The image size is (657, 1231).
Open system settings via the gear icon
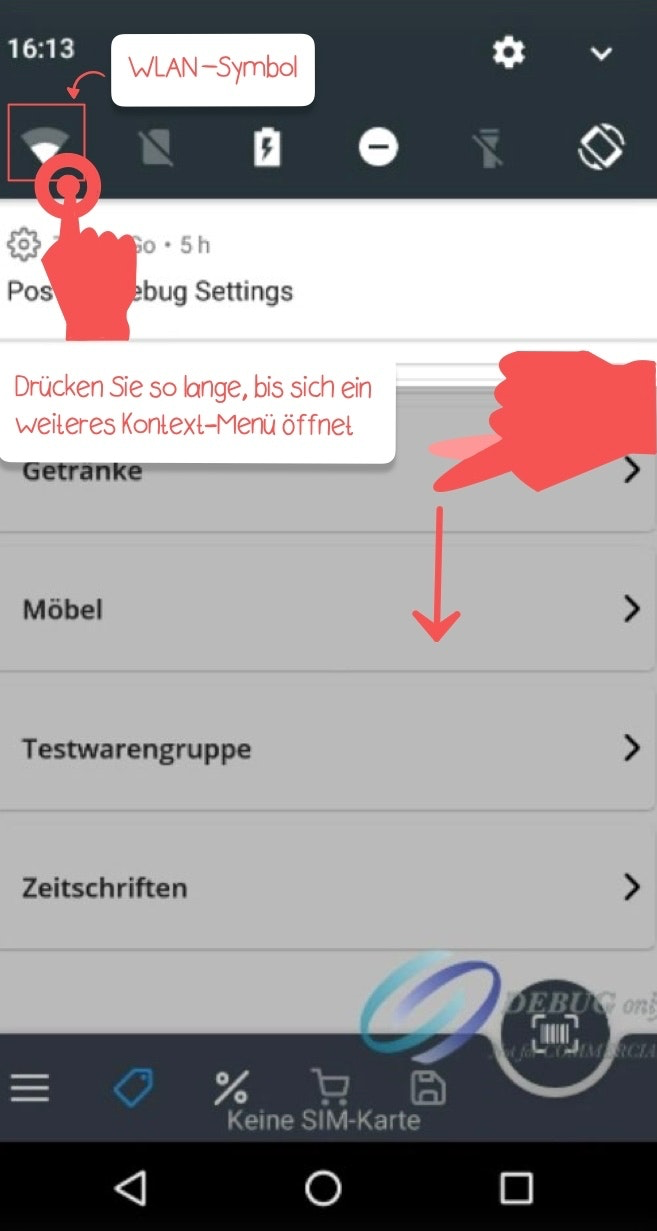click(x=509, y=52)
